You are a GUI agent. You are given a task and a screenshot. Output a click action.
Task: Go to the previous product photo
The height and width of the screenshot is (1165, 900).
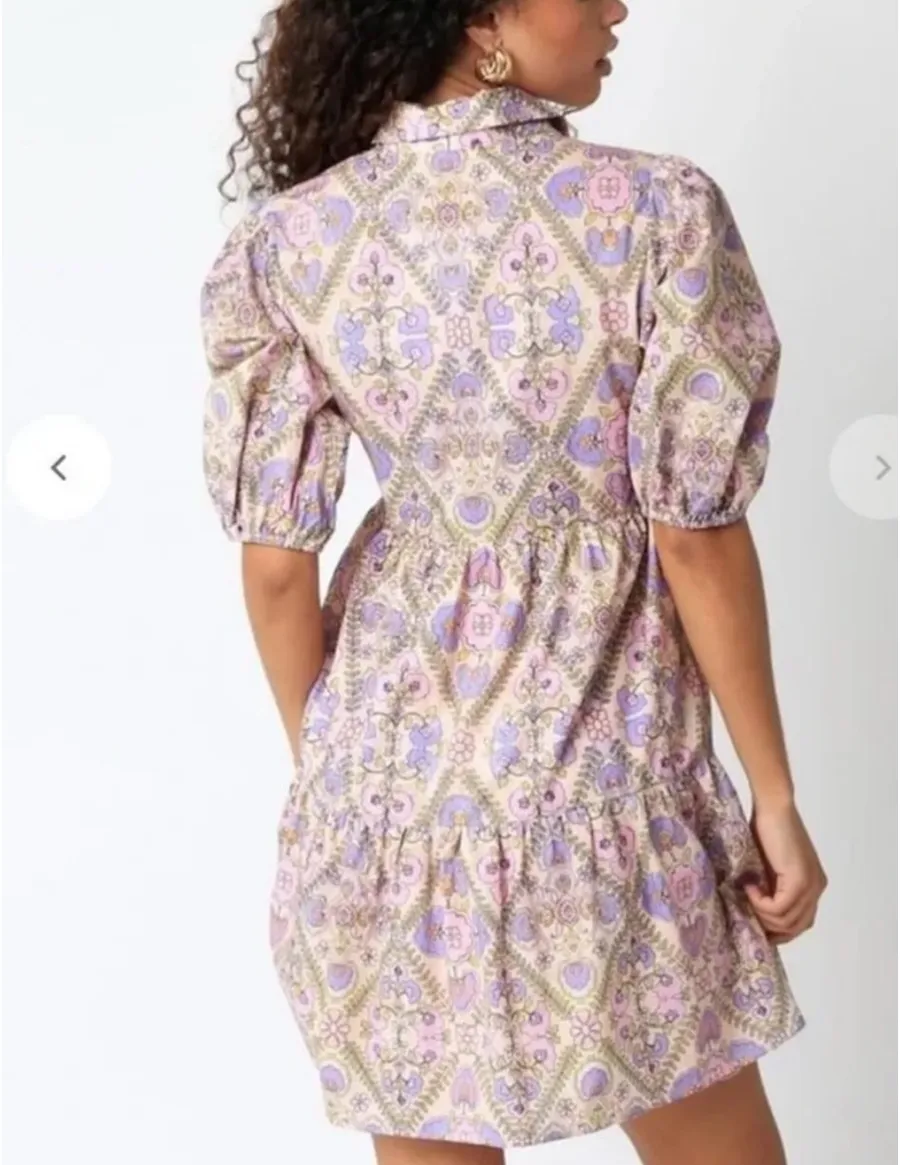[59, 467]
